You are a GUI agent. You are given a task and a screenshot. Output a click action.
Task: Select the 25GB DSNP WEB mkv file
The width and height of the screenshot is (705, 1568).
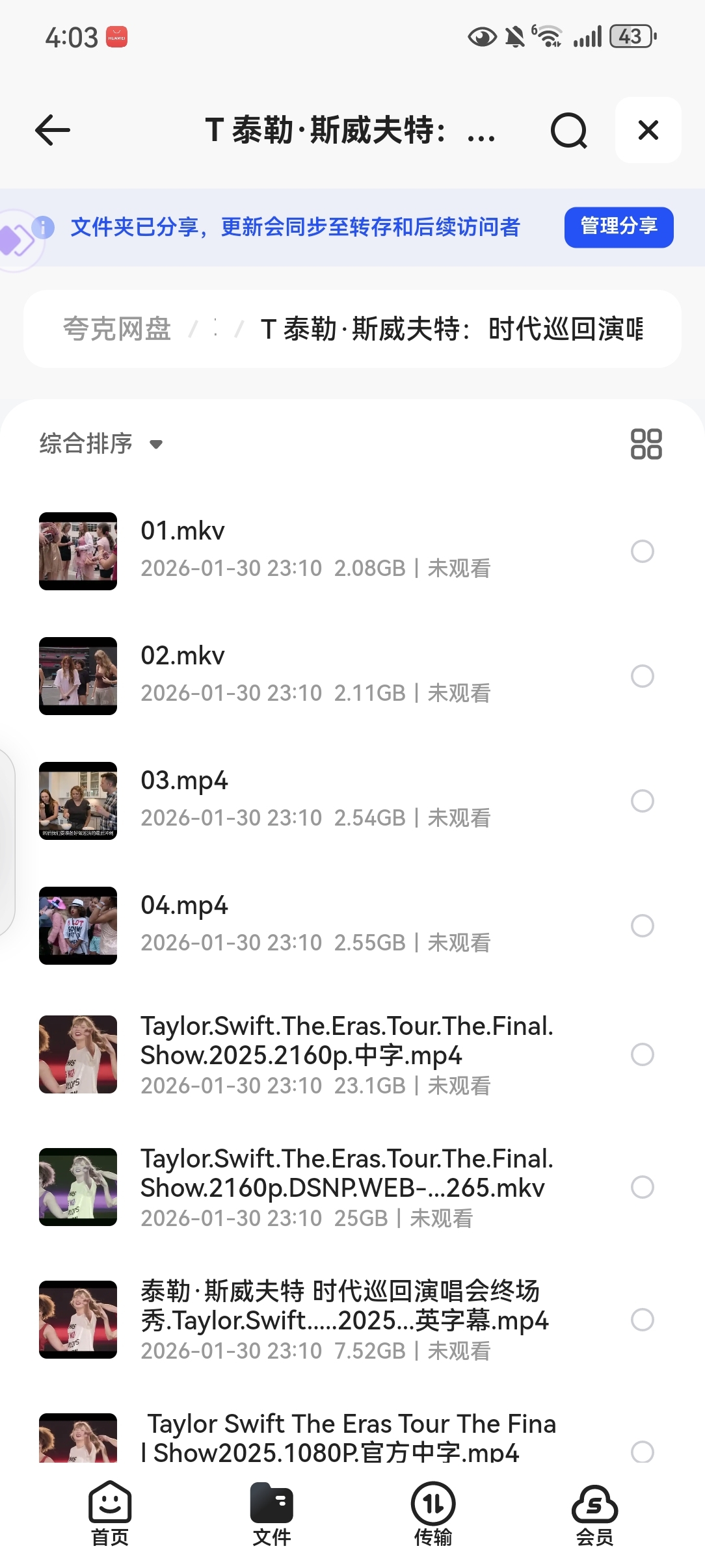(x=643, y=1187)
